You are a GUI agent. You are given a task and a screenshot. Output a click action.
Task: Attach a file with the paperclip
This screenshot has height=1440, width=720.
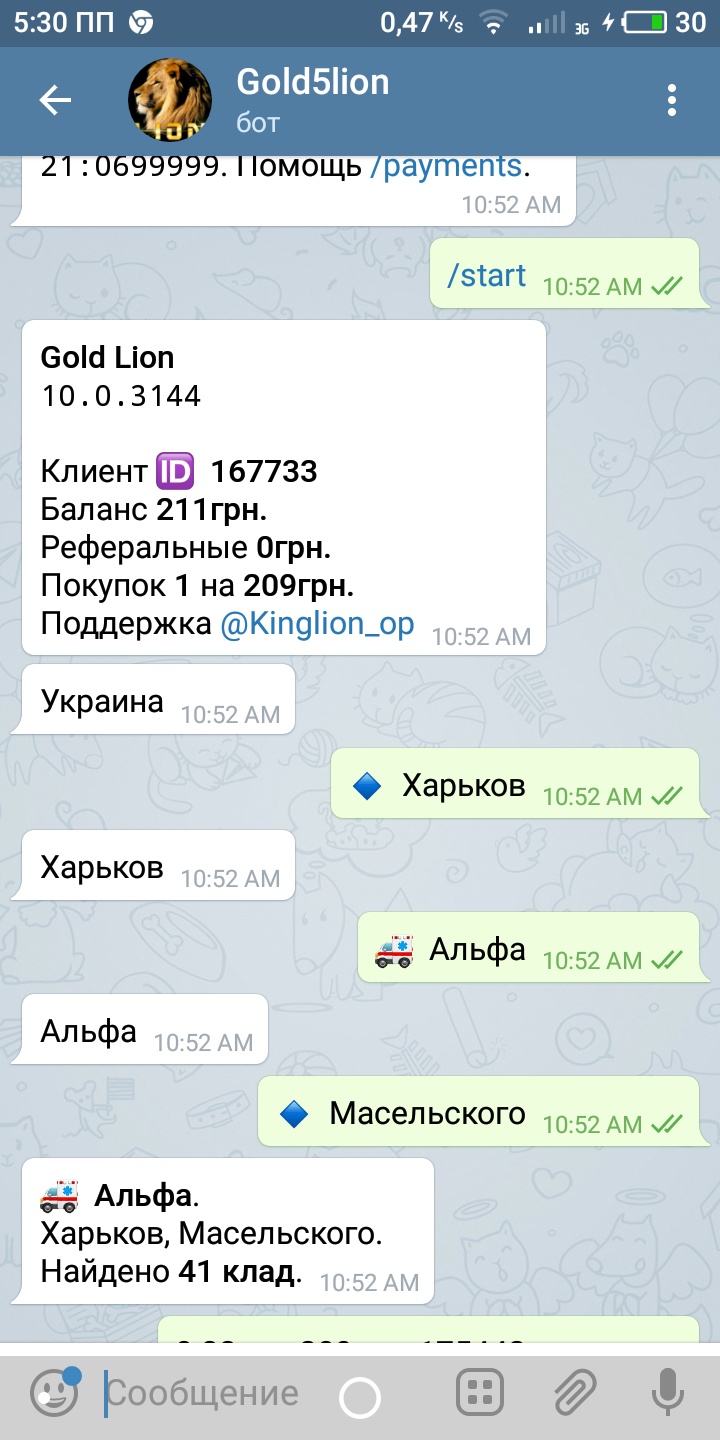(x=575, y=1393)
